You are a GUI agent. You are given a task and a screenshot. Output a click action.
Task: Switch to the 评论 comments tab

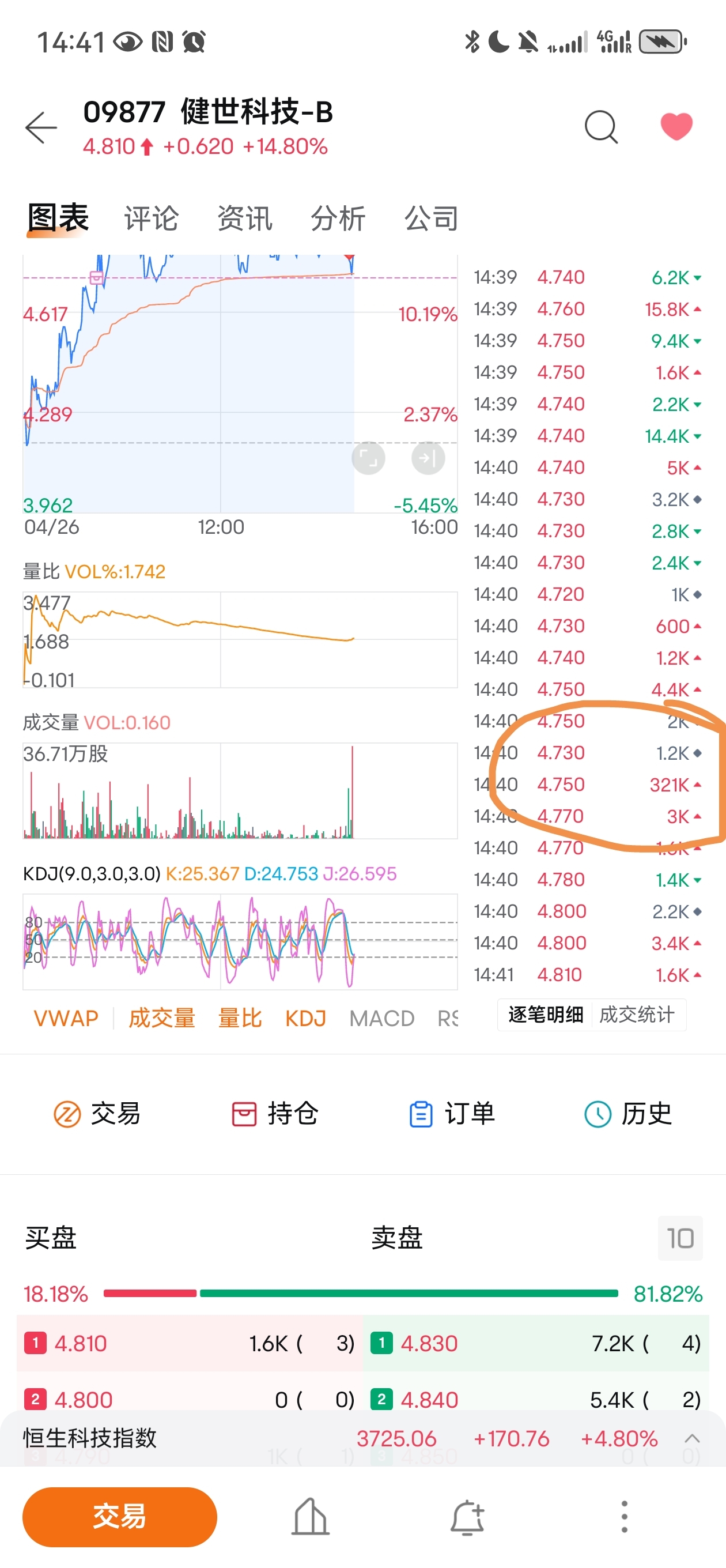pos(151,218)
